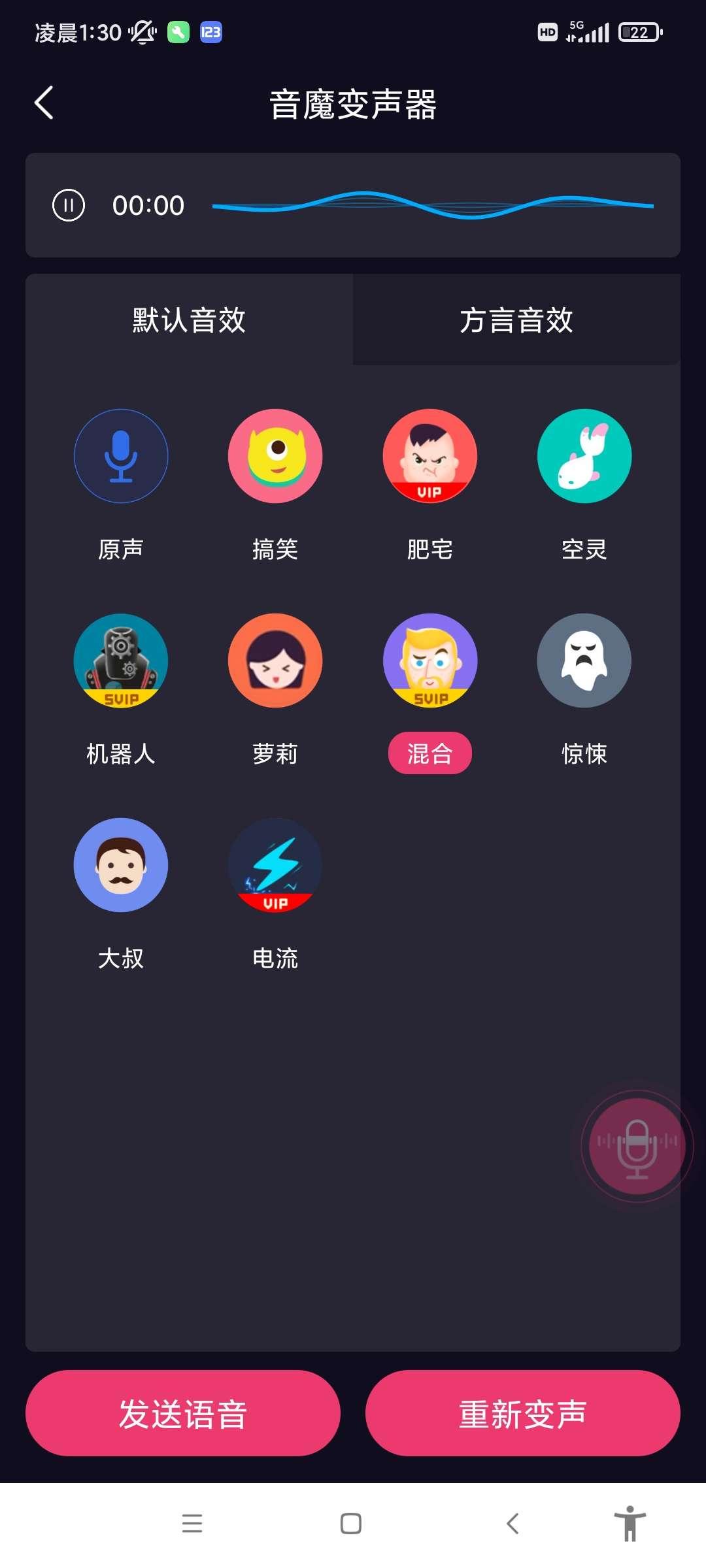Pause playback with the pause control
This screenshot has width=706, height=1568.
69,206
